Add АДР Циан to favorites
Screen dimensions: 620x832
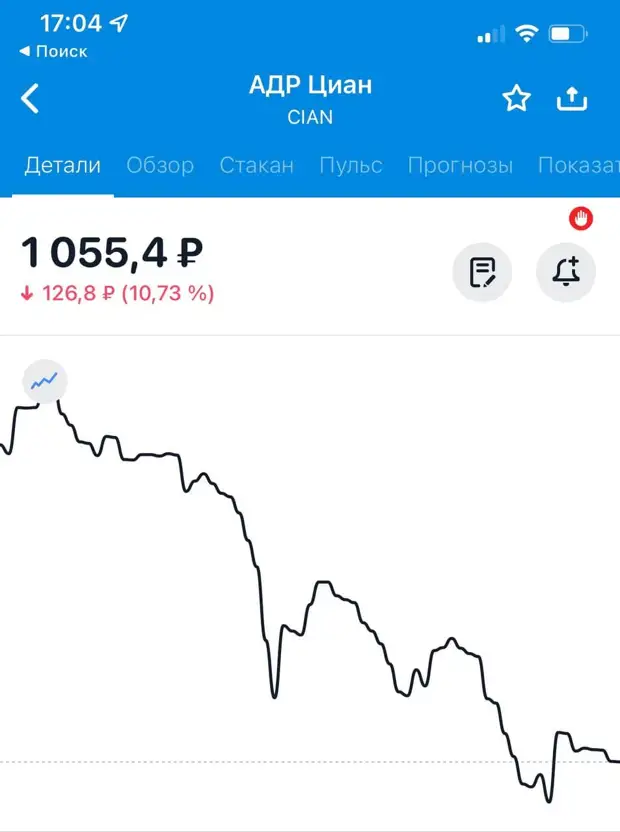516,99
